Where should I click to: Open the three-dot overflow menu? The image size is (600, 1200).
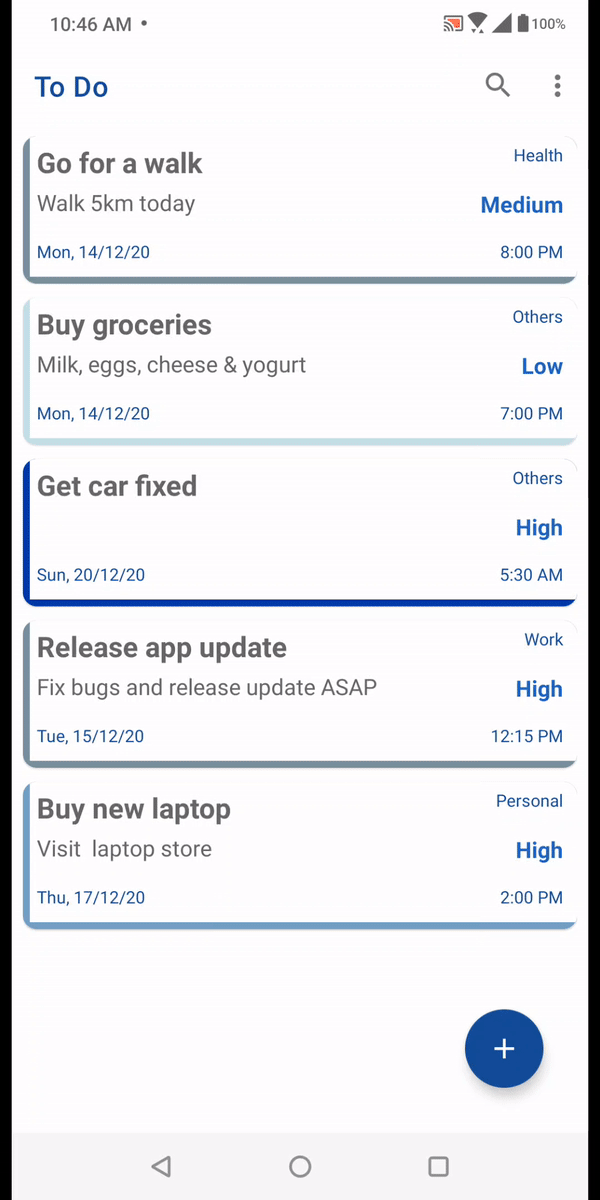557,86
